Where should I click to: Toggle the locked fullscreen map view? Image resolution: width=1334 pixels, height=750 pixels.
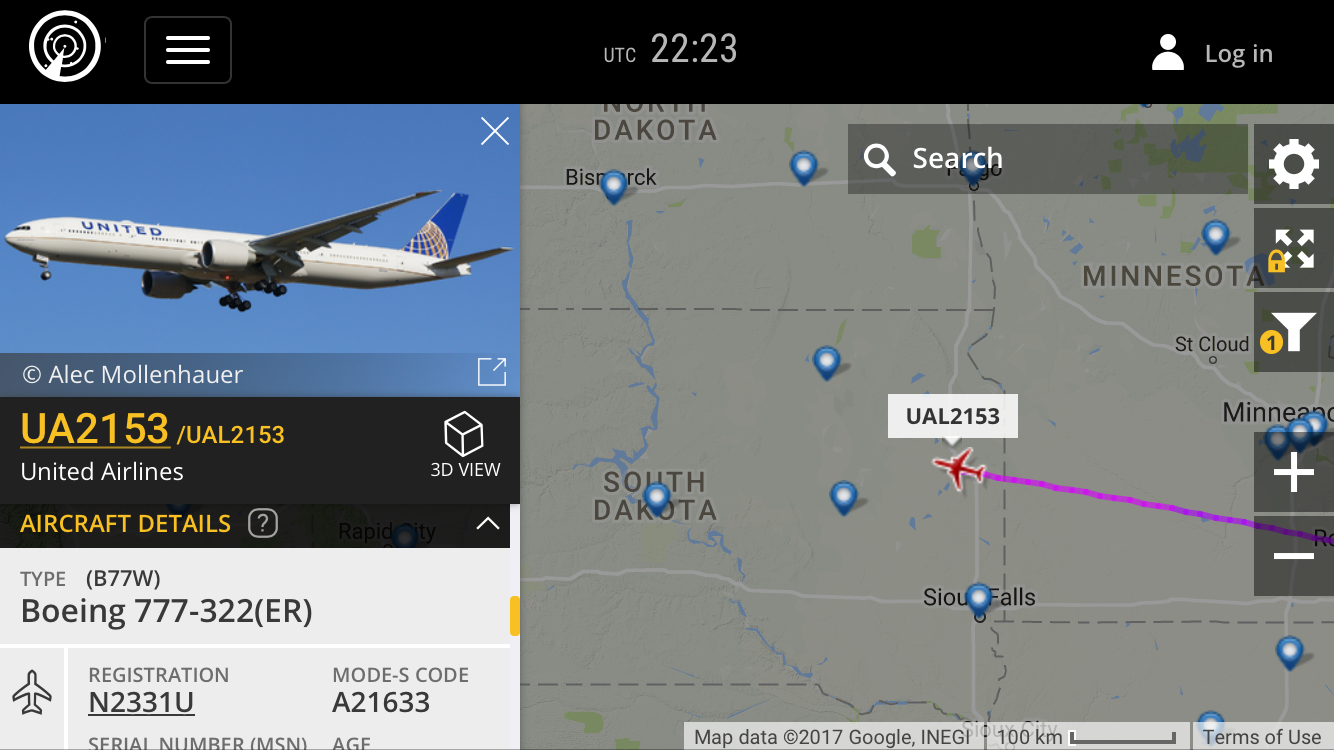(x=1292, y=249)
